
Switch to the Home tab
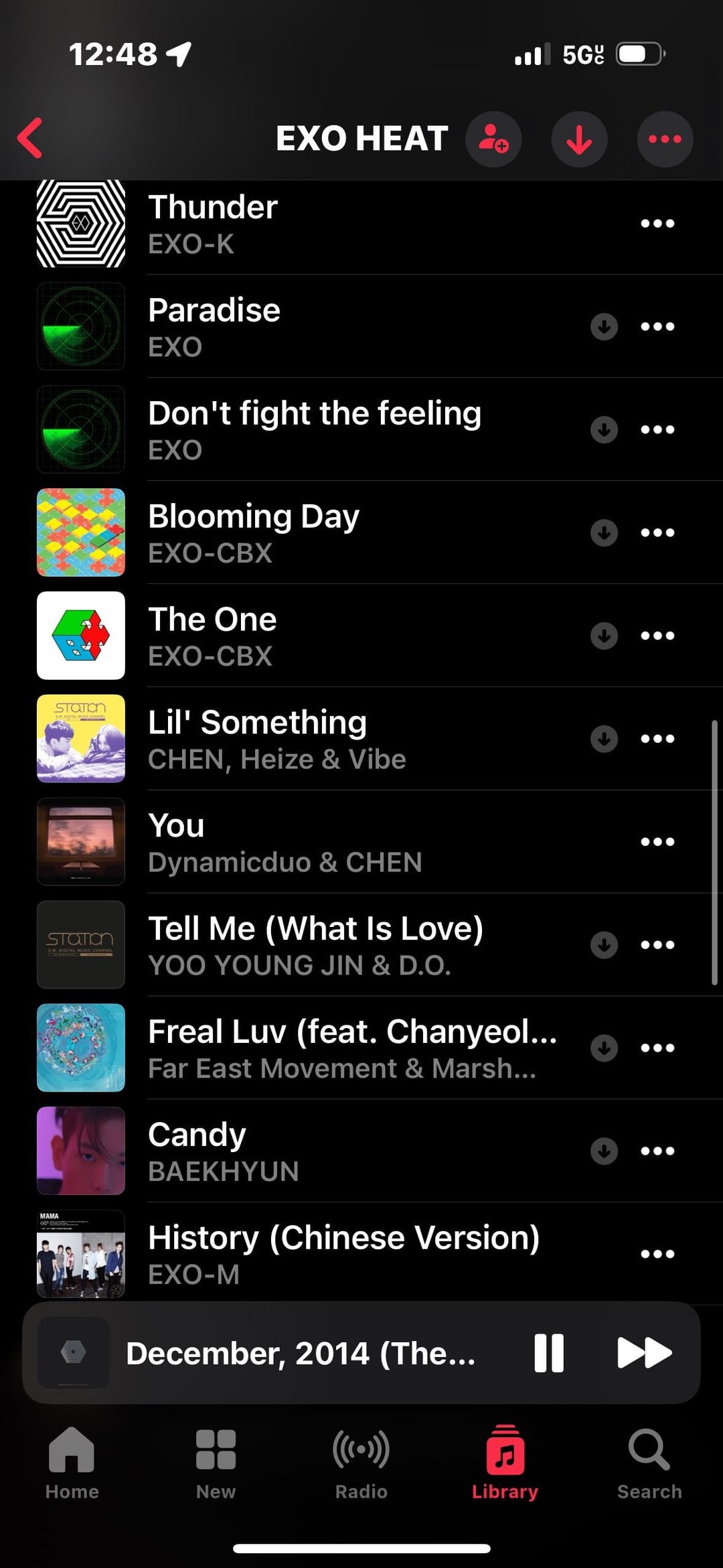point(72,1462)
